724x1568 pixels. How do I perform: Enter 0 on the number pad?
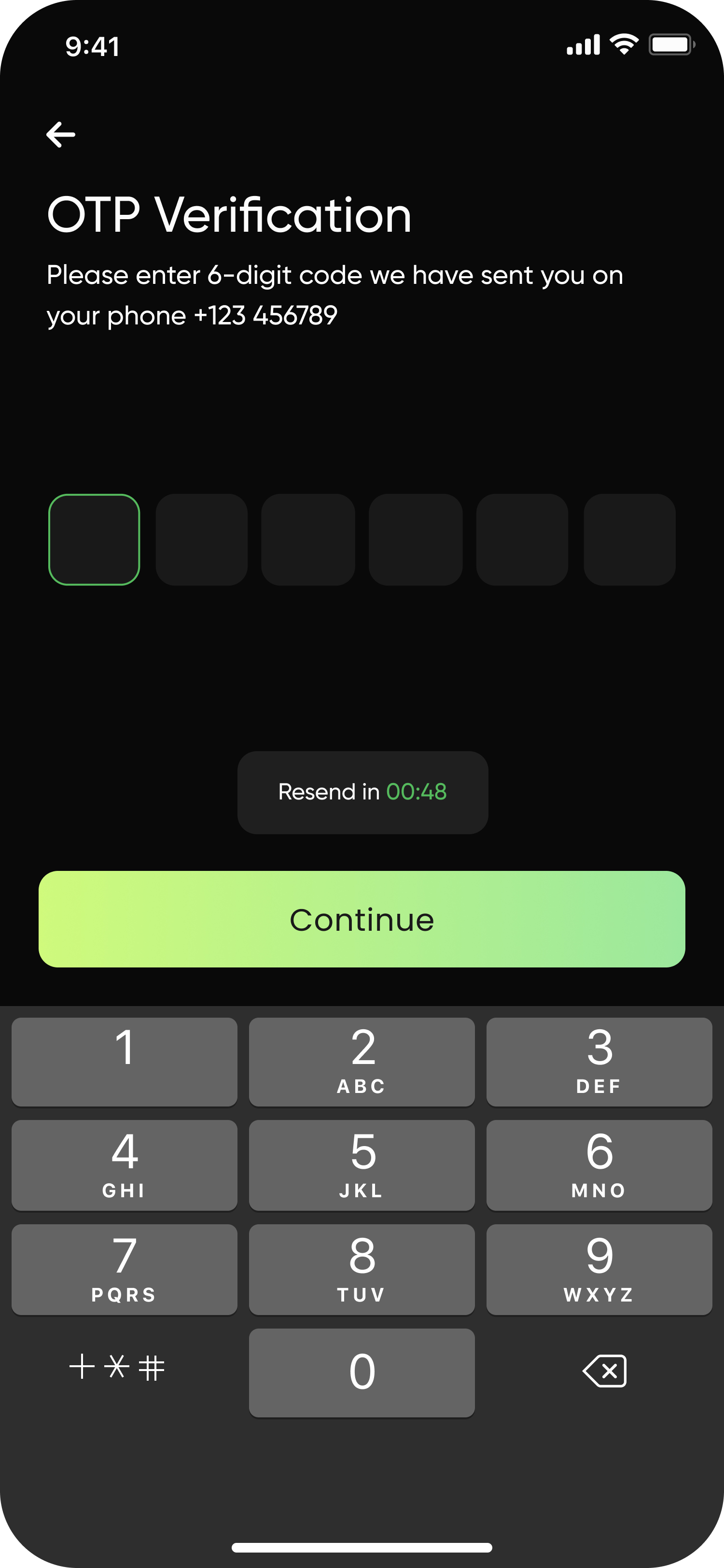point(362,1372)
